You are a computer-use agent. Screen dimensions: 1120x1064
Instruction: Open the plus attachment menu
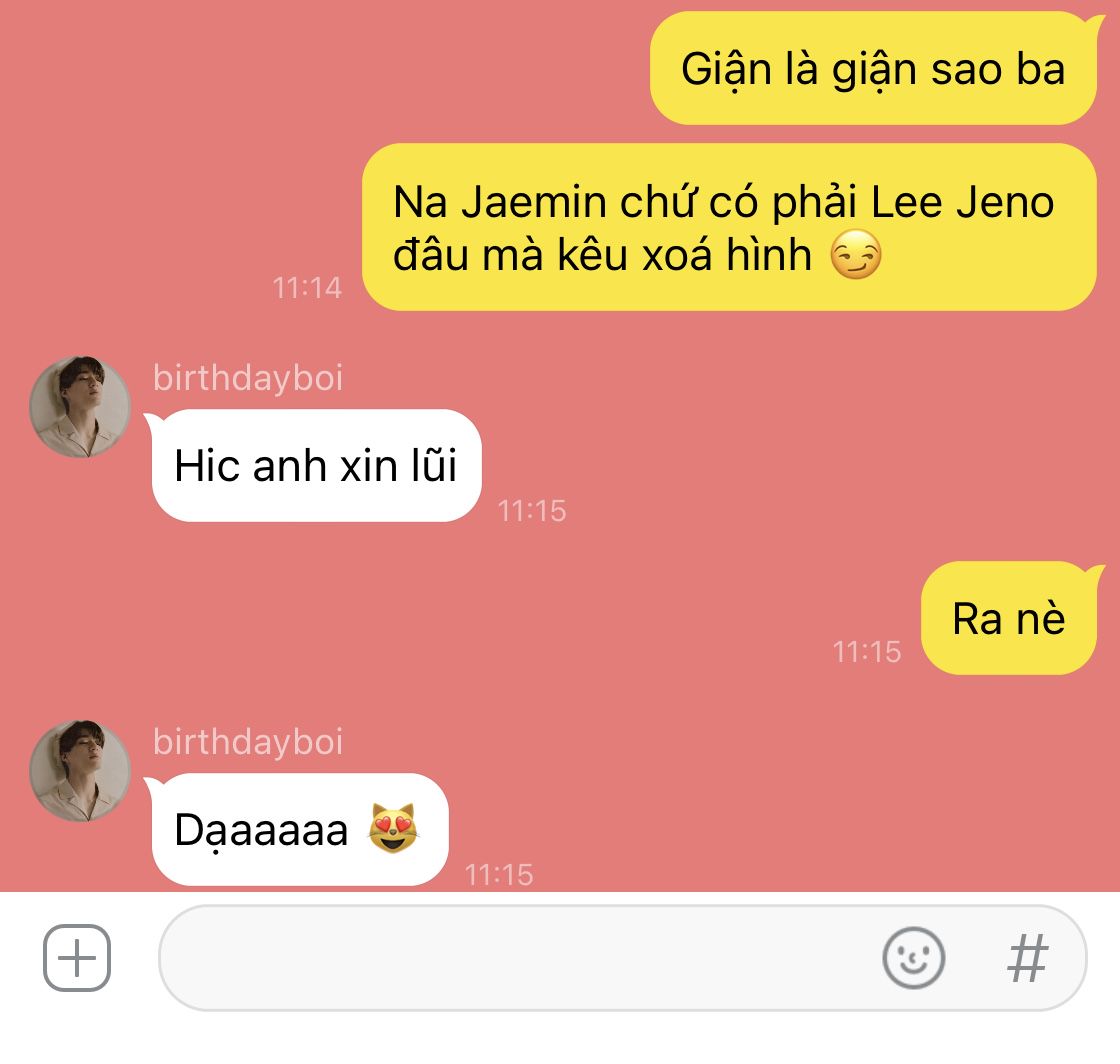coord(77,958)
